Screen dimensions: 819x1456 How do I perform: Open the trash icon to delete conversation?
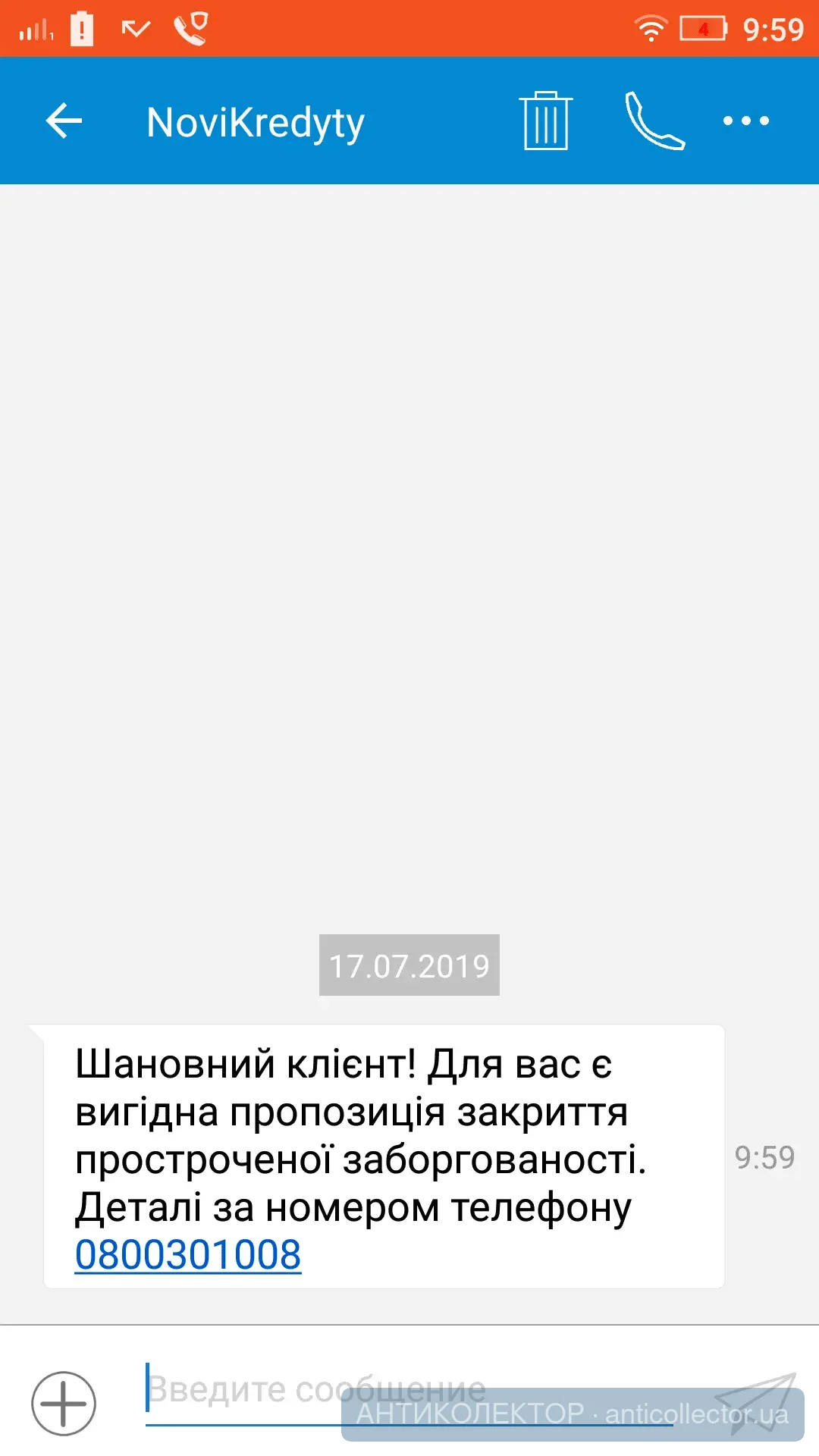tap(544, 121)
